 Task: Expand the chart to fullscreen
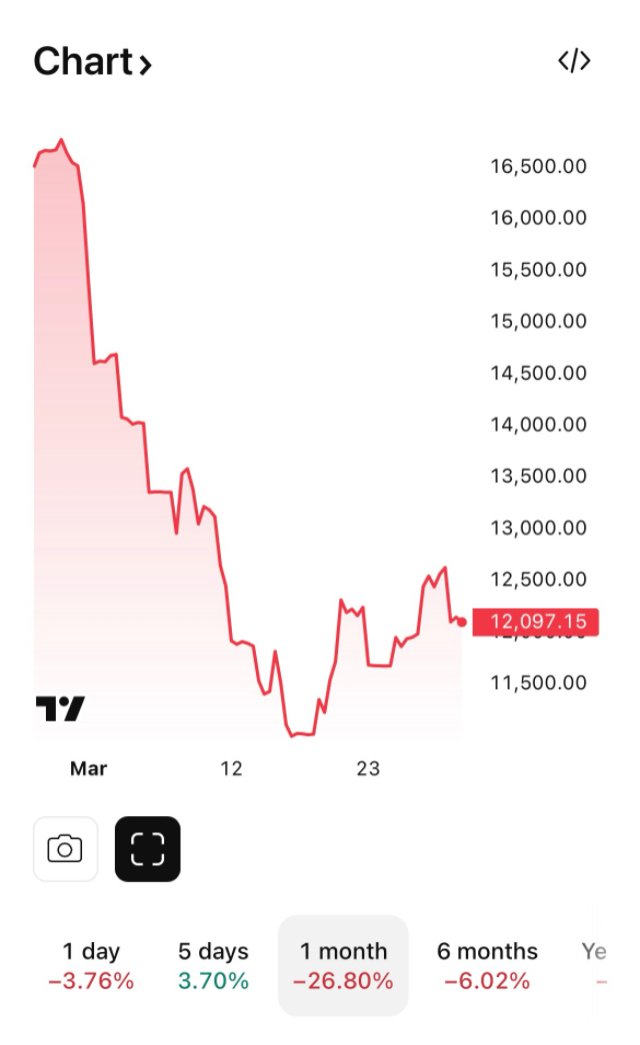tap(148, 849)
